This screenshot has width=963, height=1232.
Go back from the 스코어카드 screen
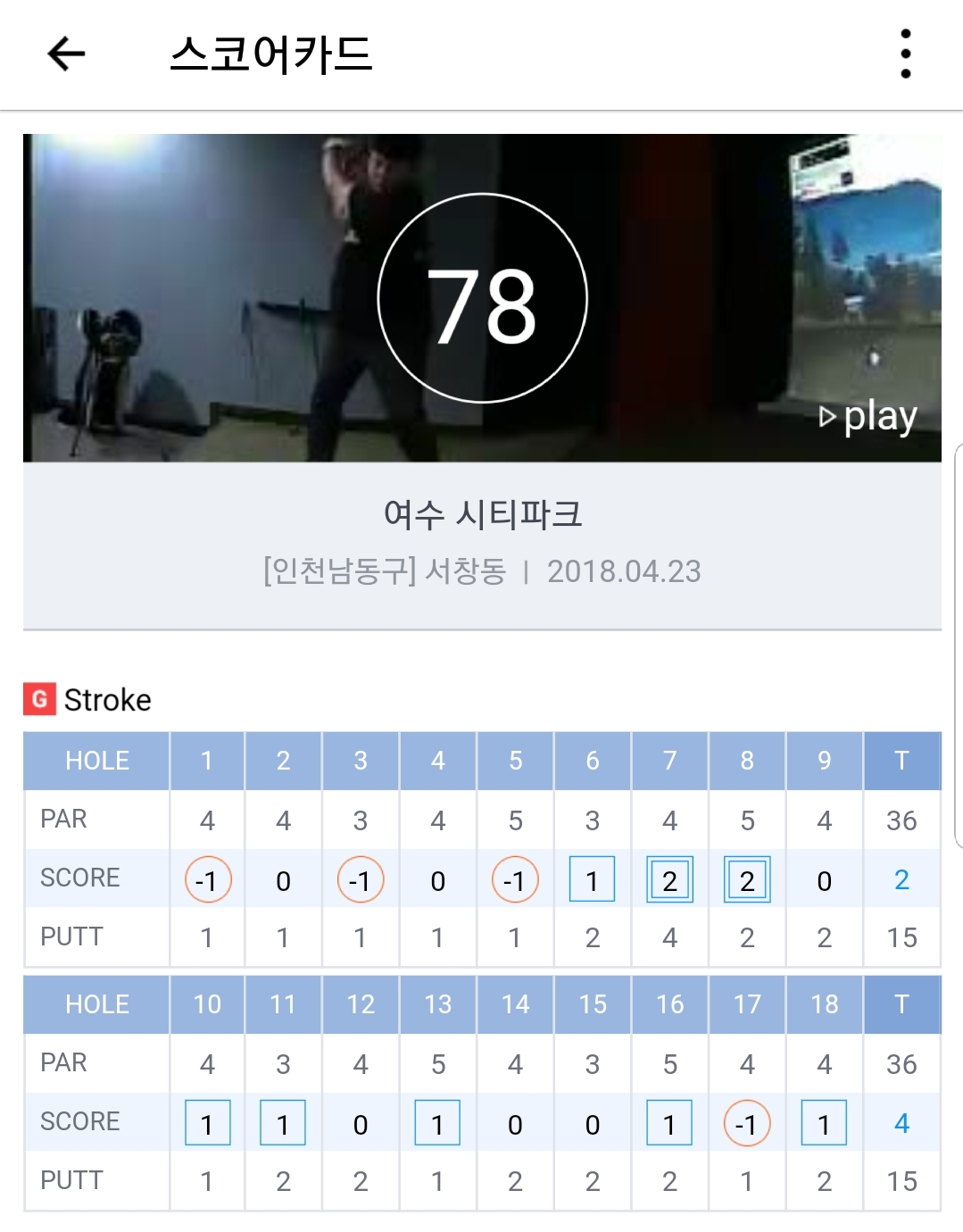(66, 54)
